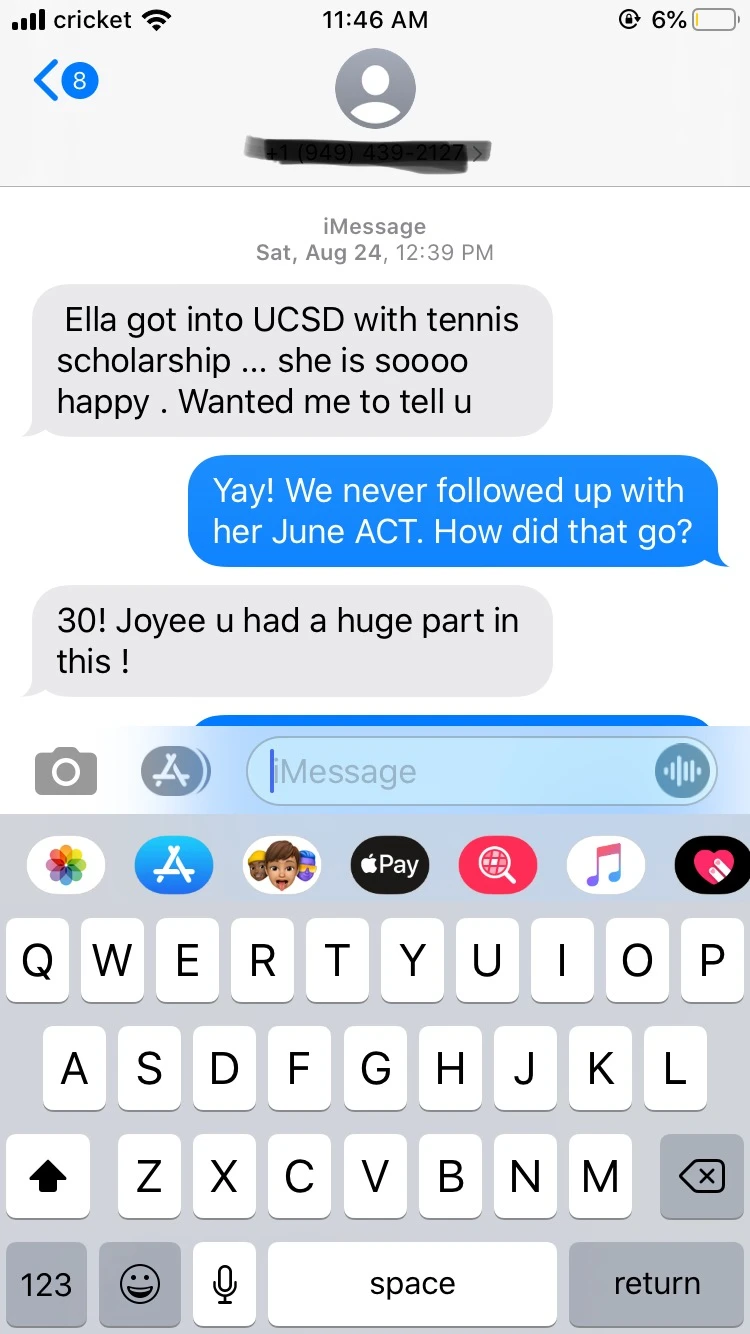Viewport: 750px width, 1334px height.
Task: Go back to the messages list
Action: (x=62, y=81)
